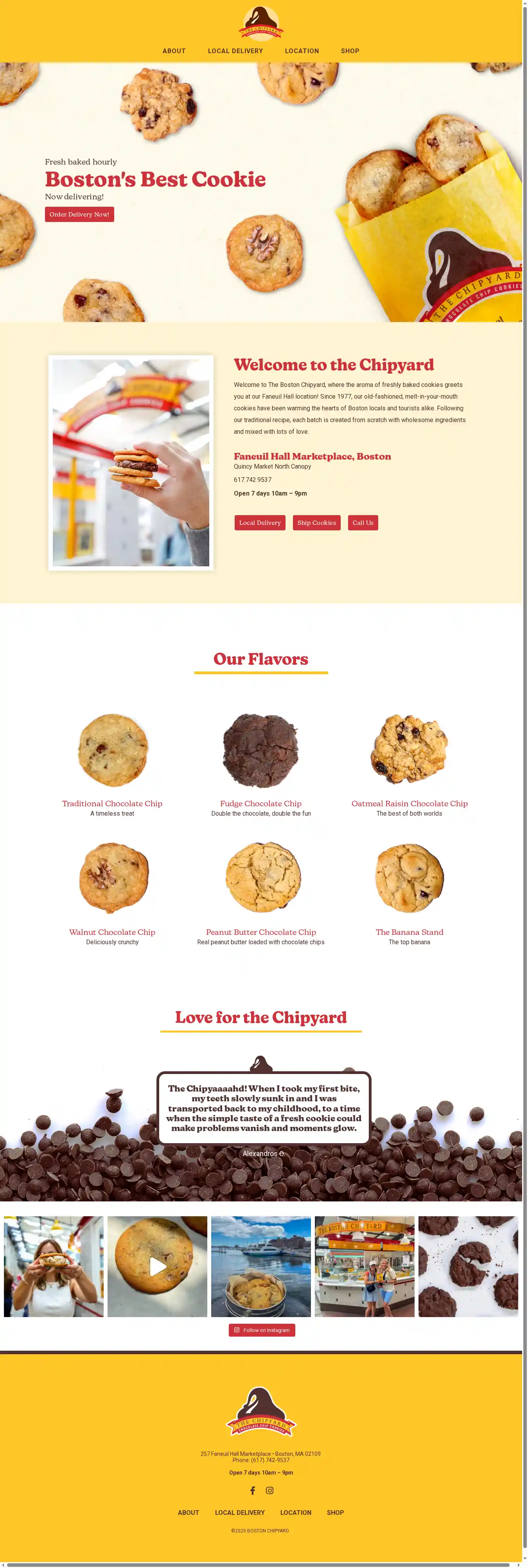The width and height of the screenshot is (528, 1568).
Task: Open Location in the header menu
Action: [x=302, y=51]
